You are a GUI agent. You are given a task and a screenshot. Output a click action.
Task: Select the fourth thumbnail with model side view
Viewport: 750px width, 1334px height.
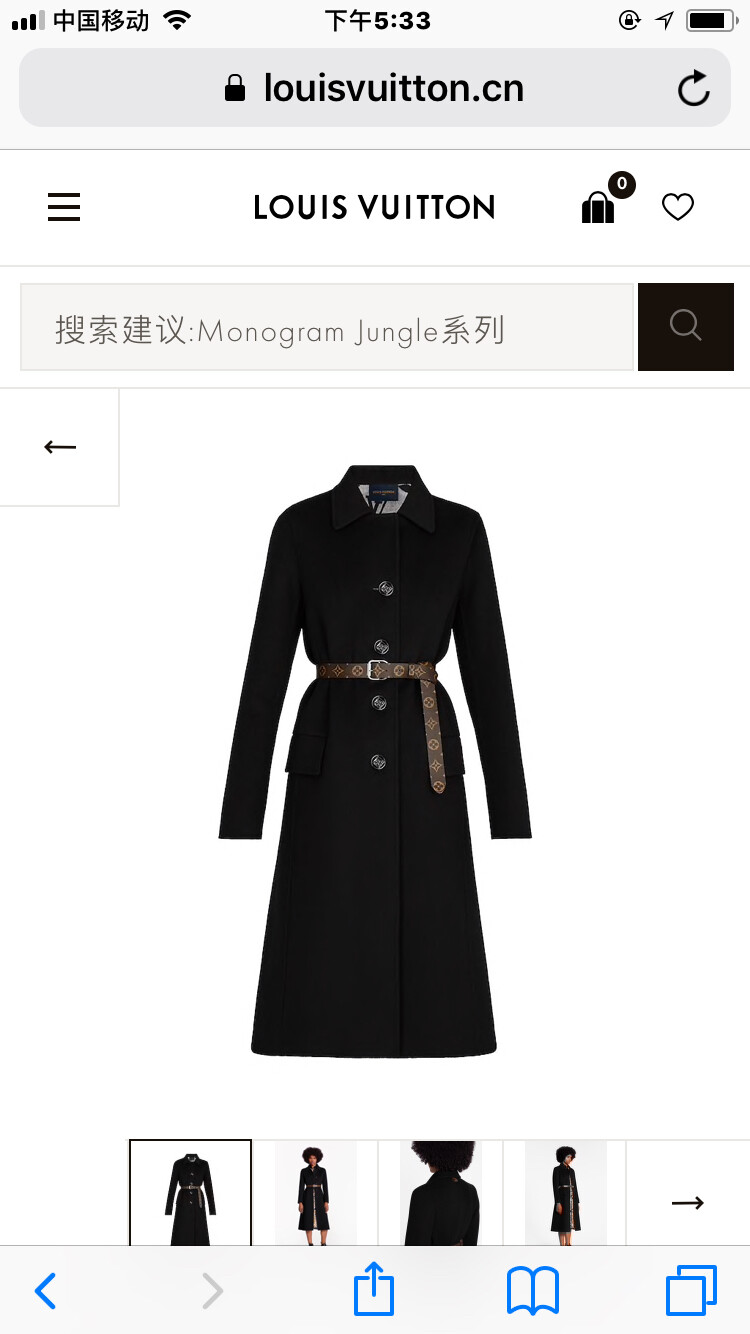point(565,1193)
